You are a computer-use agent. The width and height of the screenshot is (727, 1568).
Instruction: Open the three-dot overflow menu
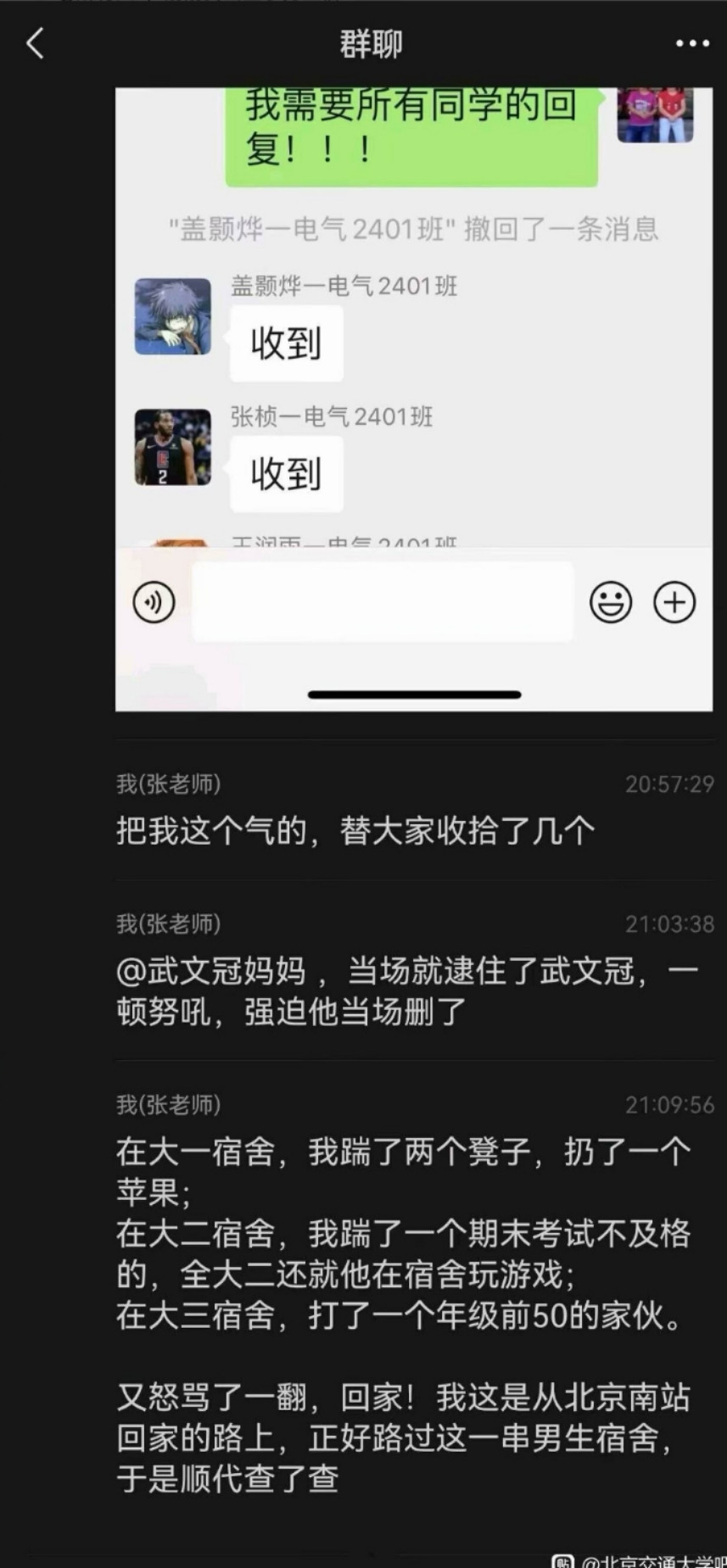click(691, 44)
